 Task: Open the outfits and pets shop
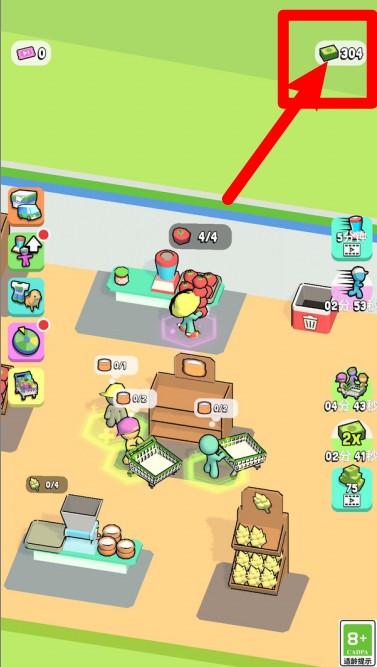26,297
